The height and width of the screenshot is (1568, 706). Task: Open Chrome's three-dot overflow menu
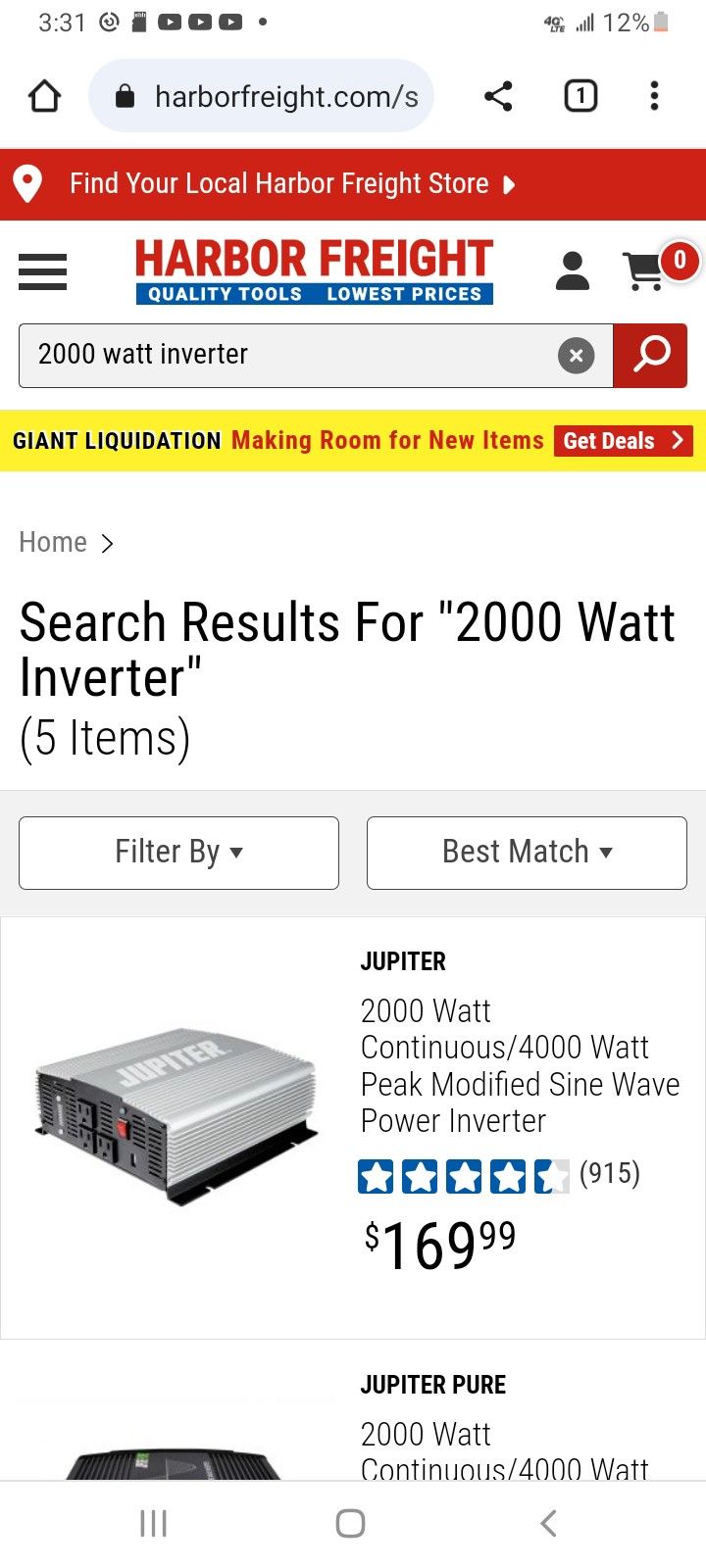coord(654,95)
